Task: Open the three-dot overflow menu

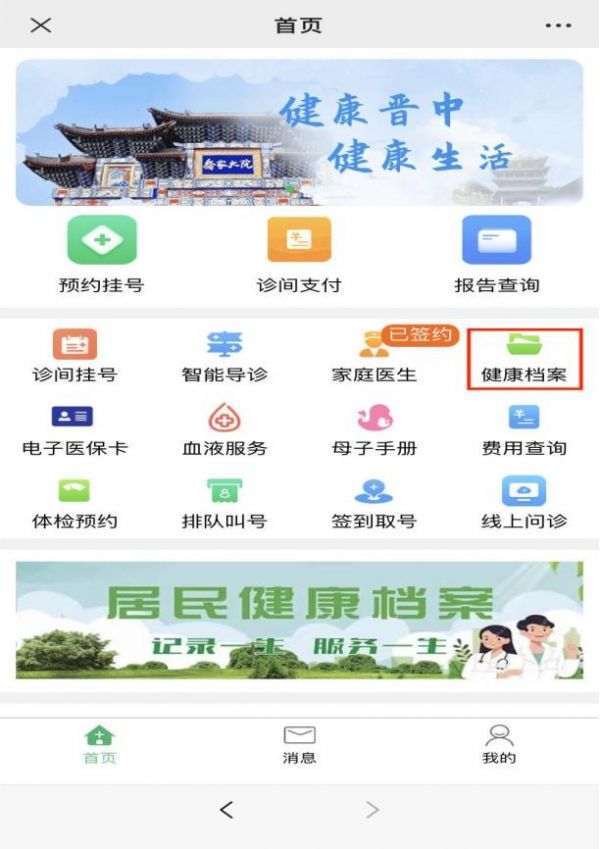Action: pyautogui.click(x=558, y=25)
